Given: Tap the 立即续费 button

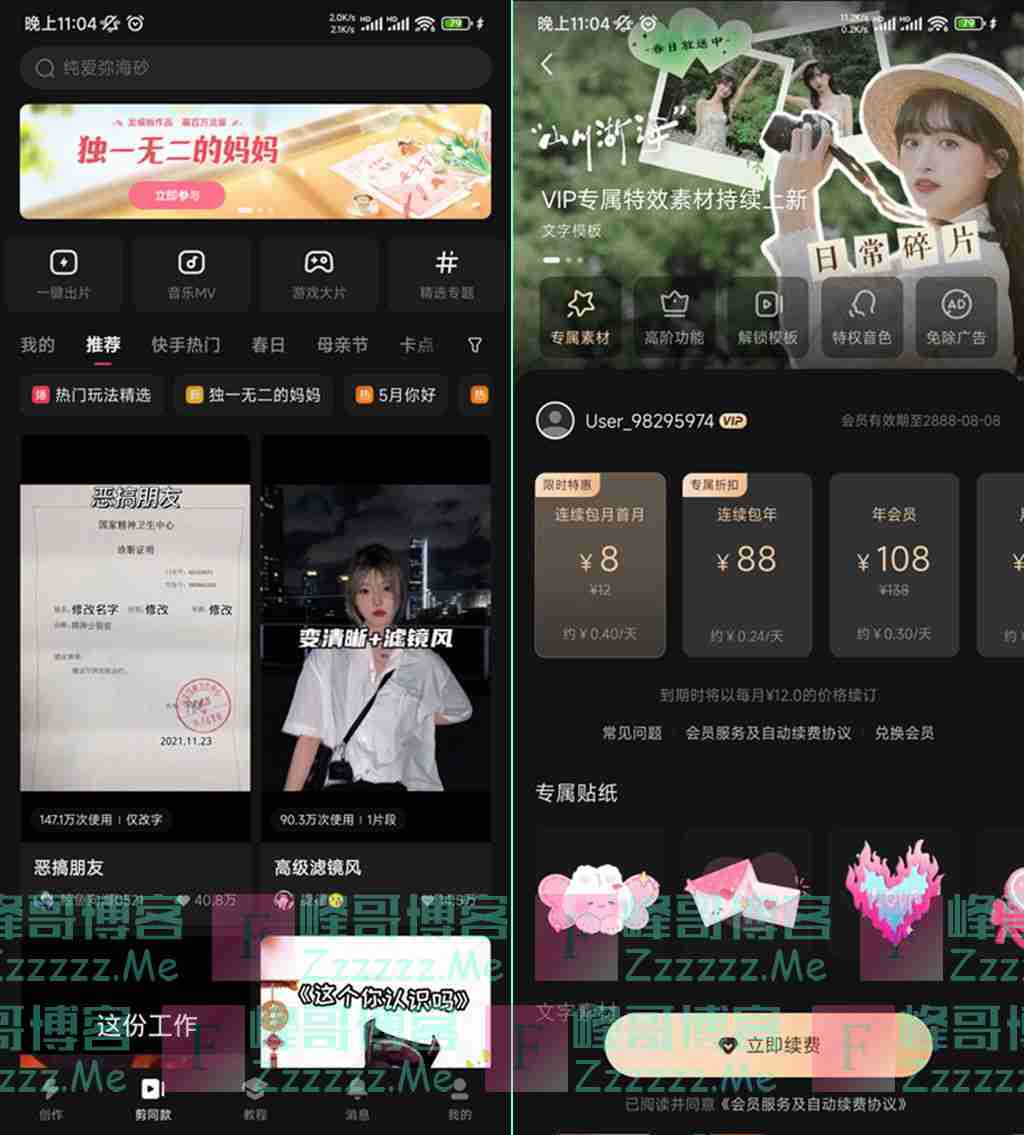Looking at the screenshot, I should 768,1045.
